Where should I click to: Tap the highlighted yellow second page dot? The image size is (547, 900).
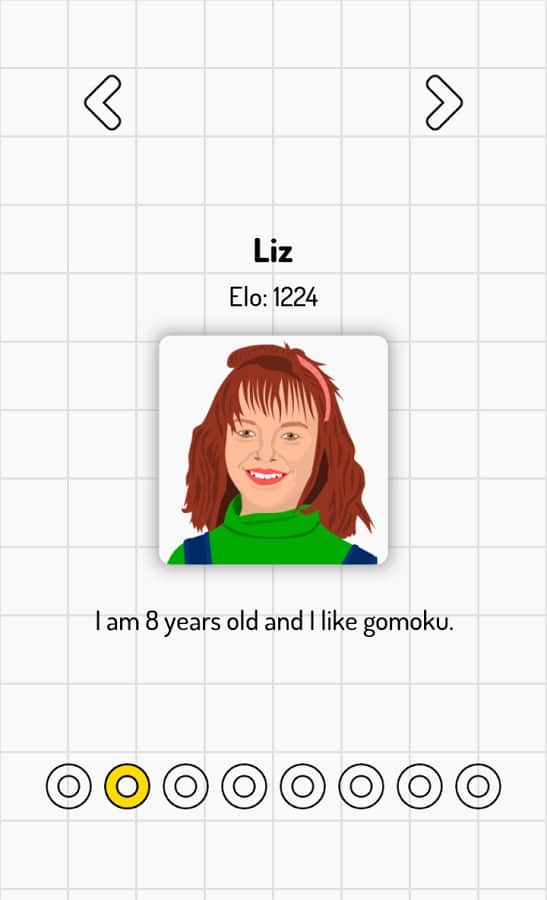(x=127, y=786)
